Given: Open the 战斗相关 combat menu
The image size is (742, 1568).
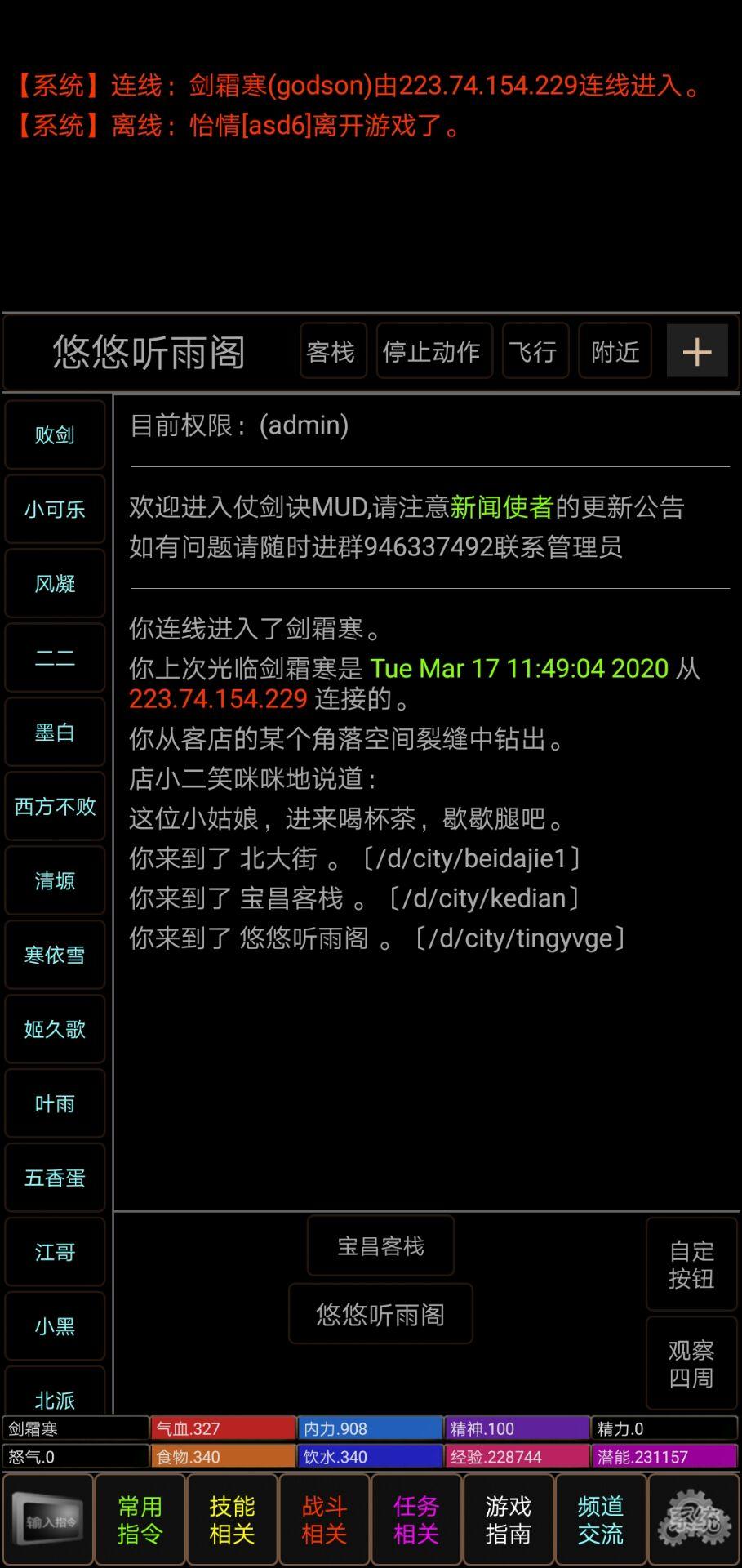Looking at the screenshot, I should 325,1520.
